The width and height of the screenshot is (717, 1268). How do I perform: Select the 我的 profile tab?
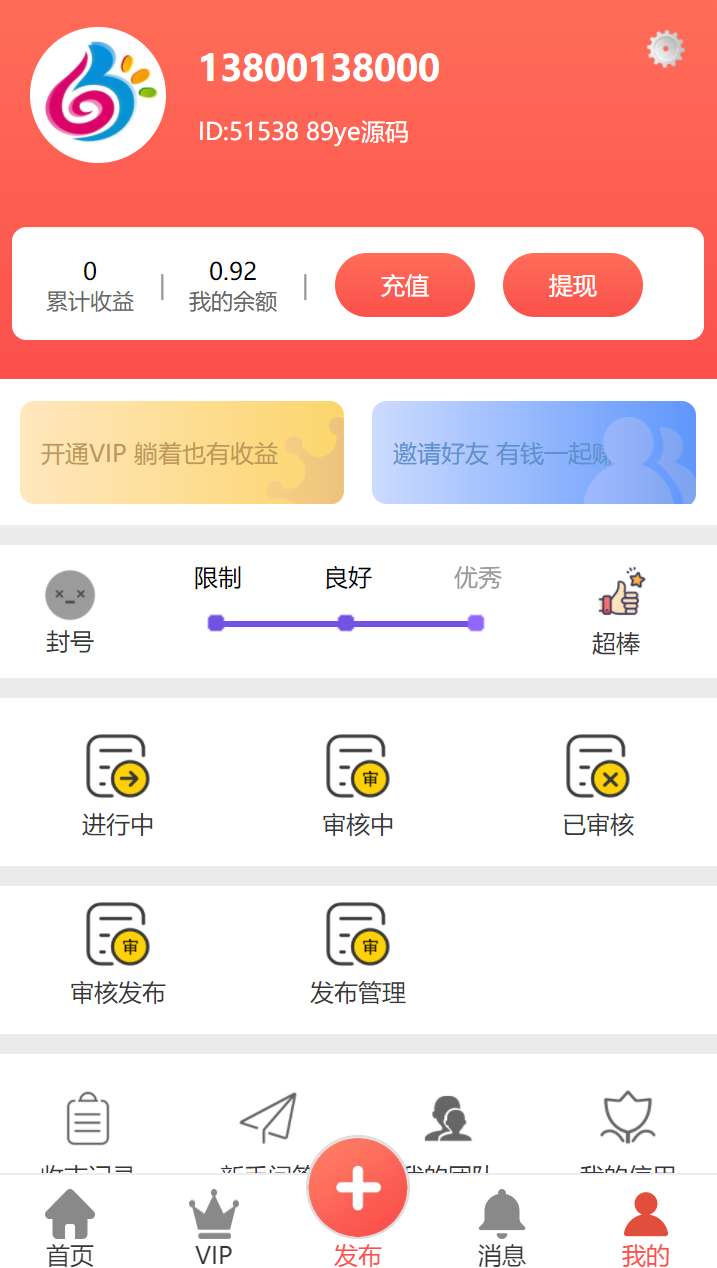pos(645,1228)
